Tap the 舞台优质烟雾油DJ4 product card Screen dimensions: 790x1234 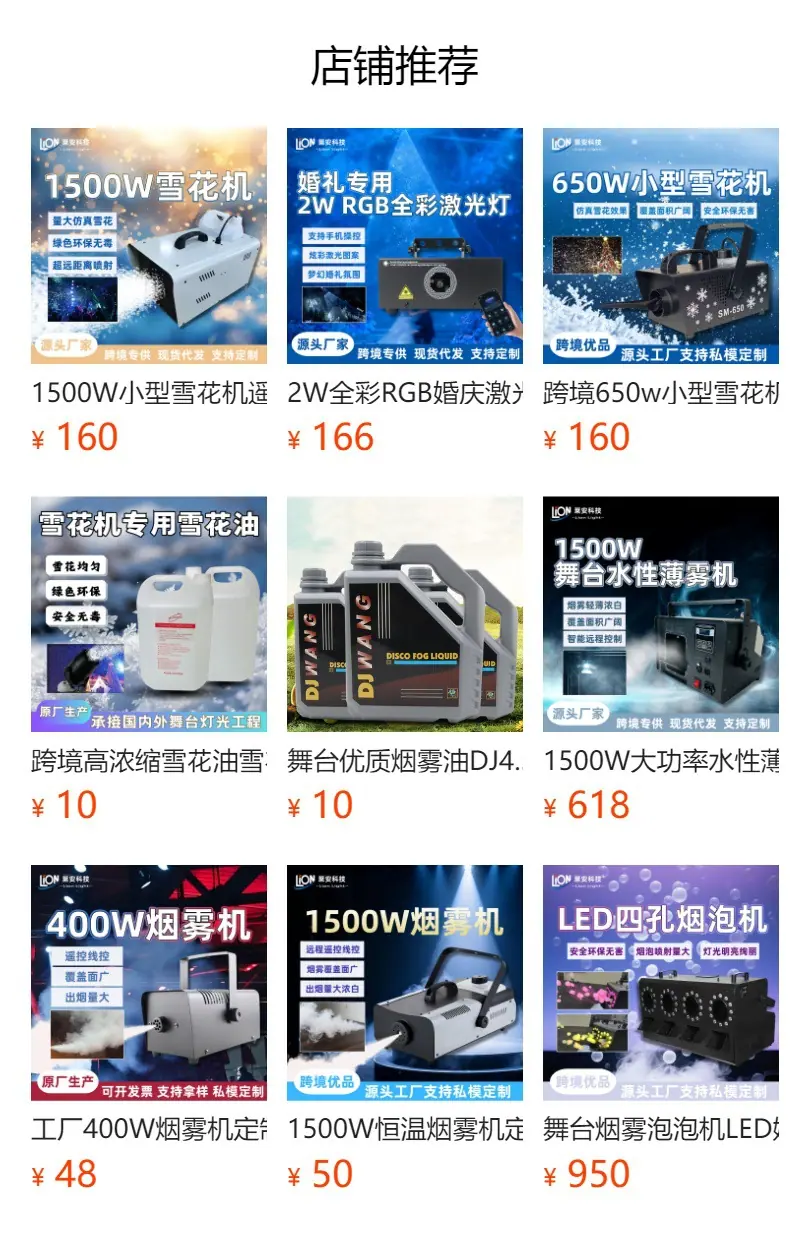click(405, 660)
